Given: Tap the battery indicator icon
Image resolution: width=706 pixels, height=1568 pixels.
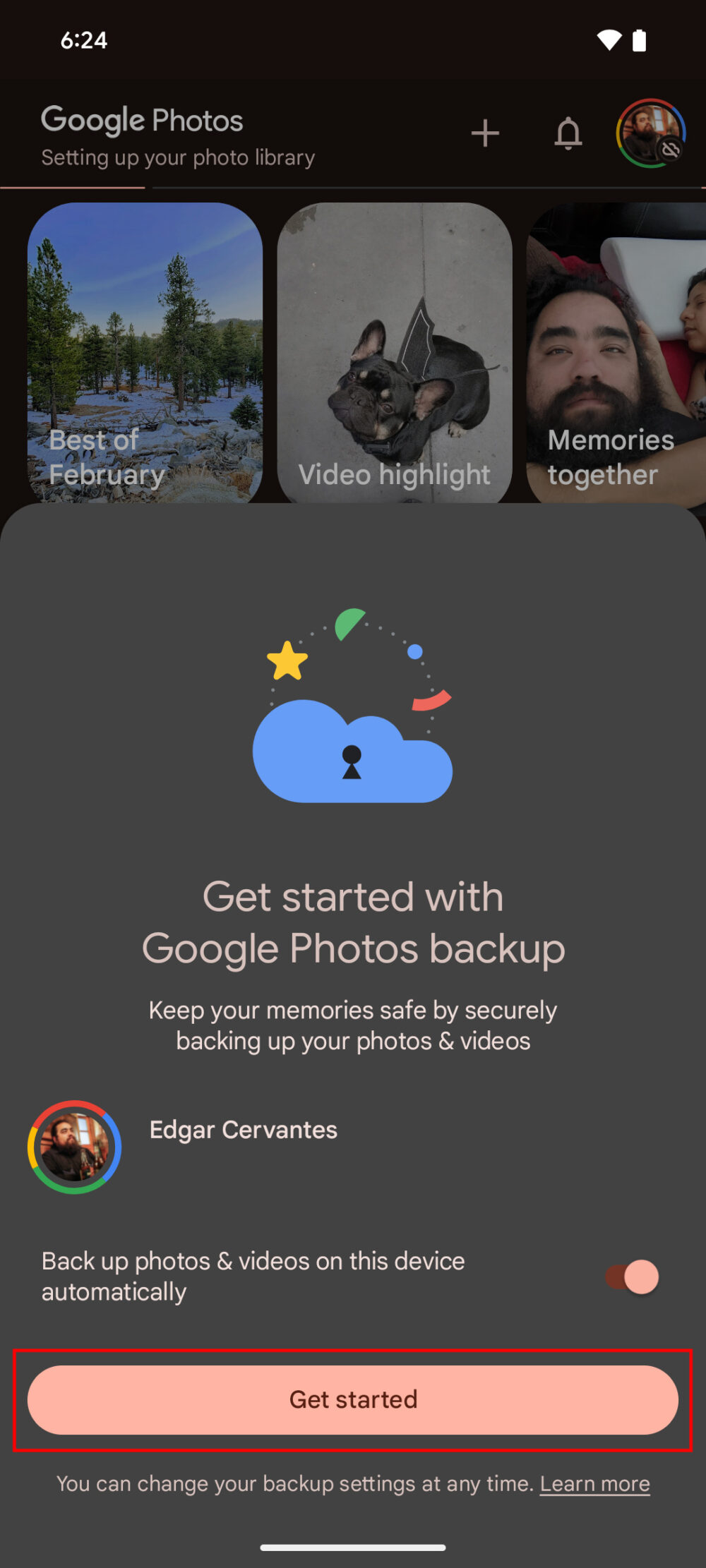Looking at the screenshot, I should coord(640,40).
